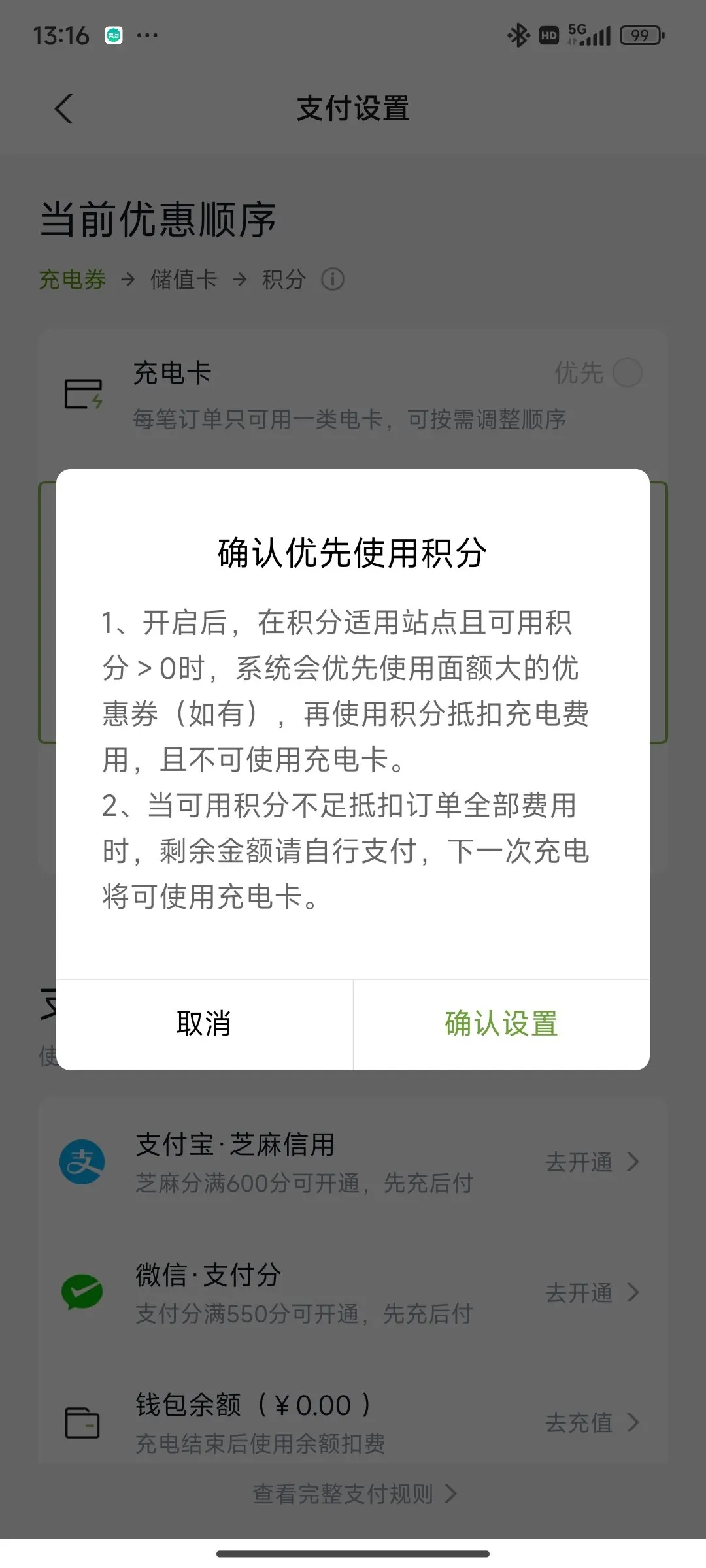Screen dimensions: 706x1568
Task: Open 钱包余额 去充值
Action: [592, 1422]
